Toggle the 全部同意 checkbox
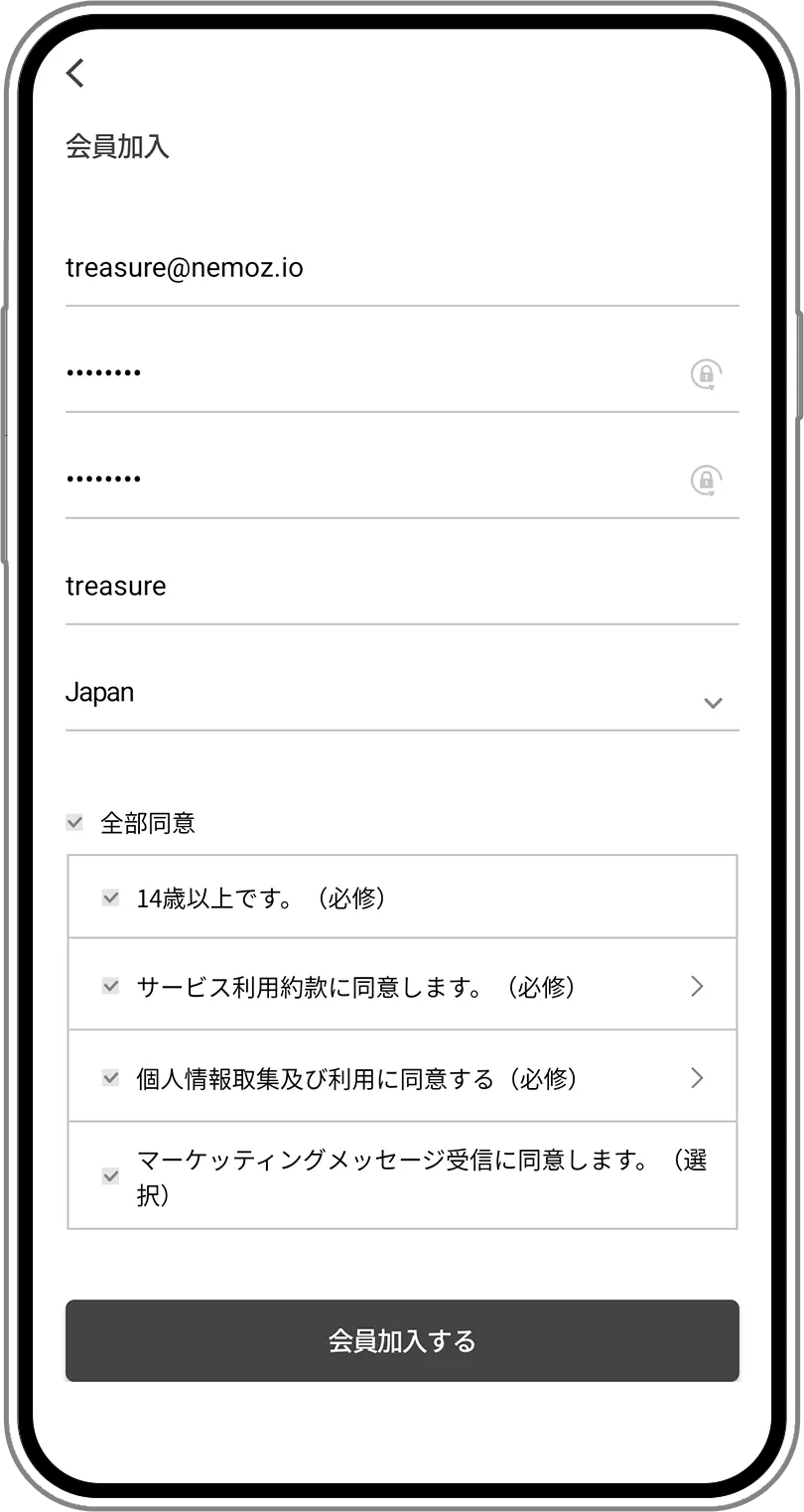This screenshot has width=804, height=1512. pyautogui.click(x=74, y=822)
